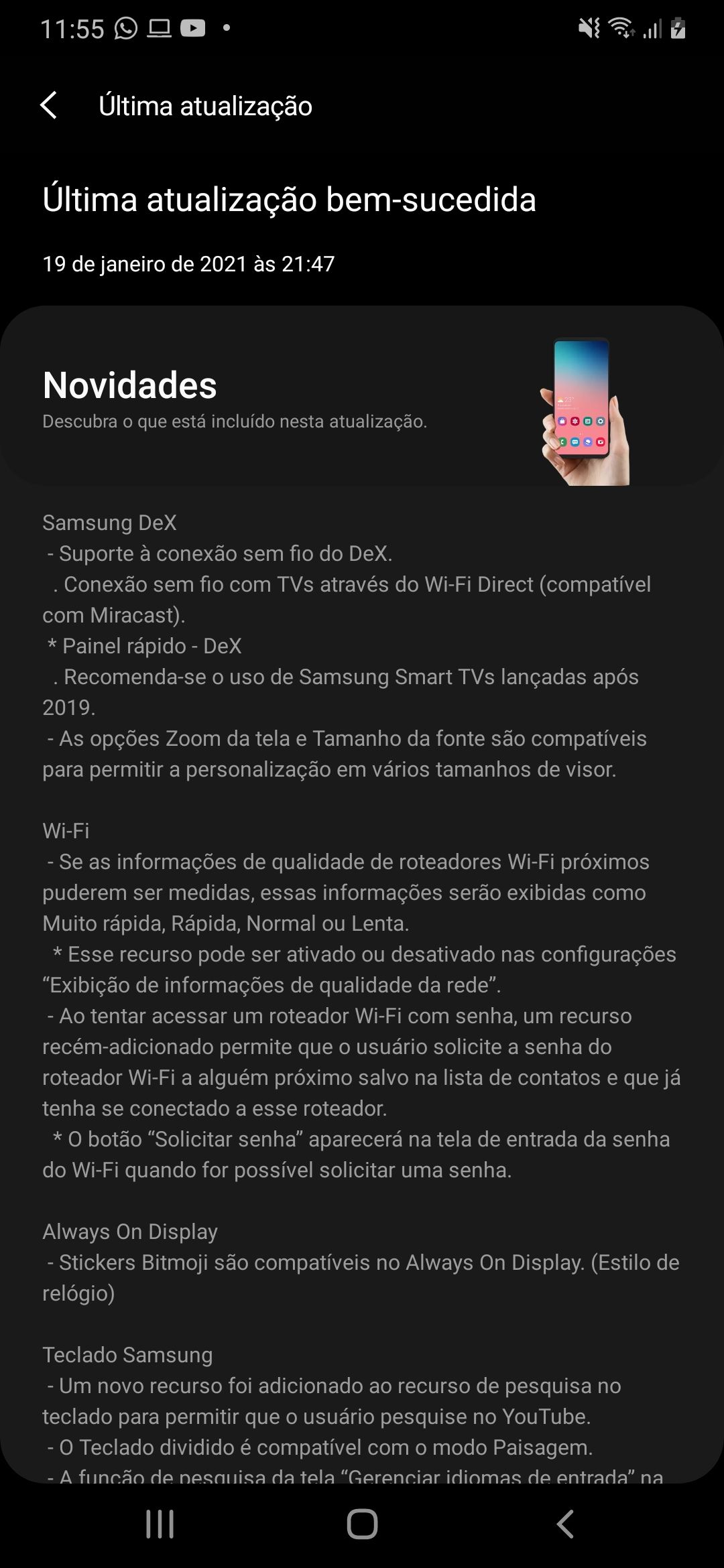Go back from Última atualização screen
Image resolution: width=724 pixels, height=1568 pixels.
[x=49, y=106]
